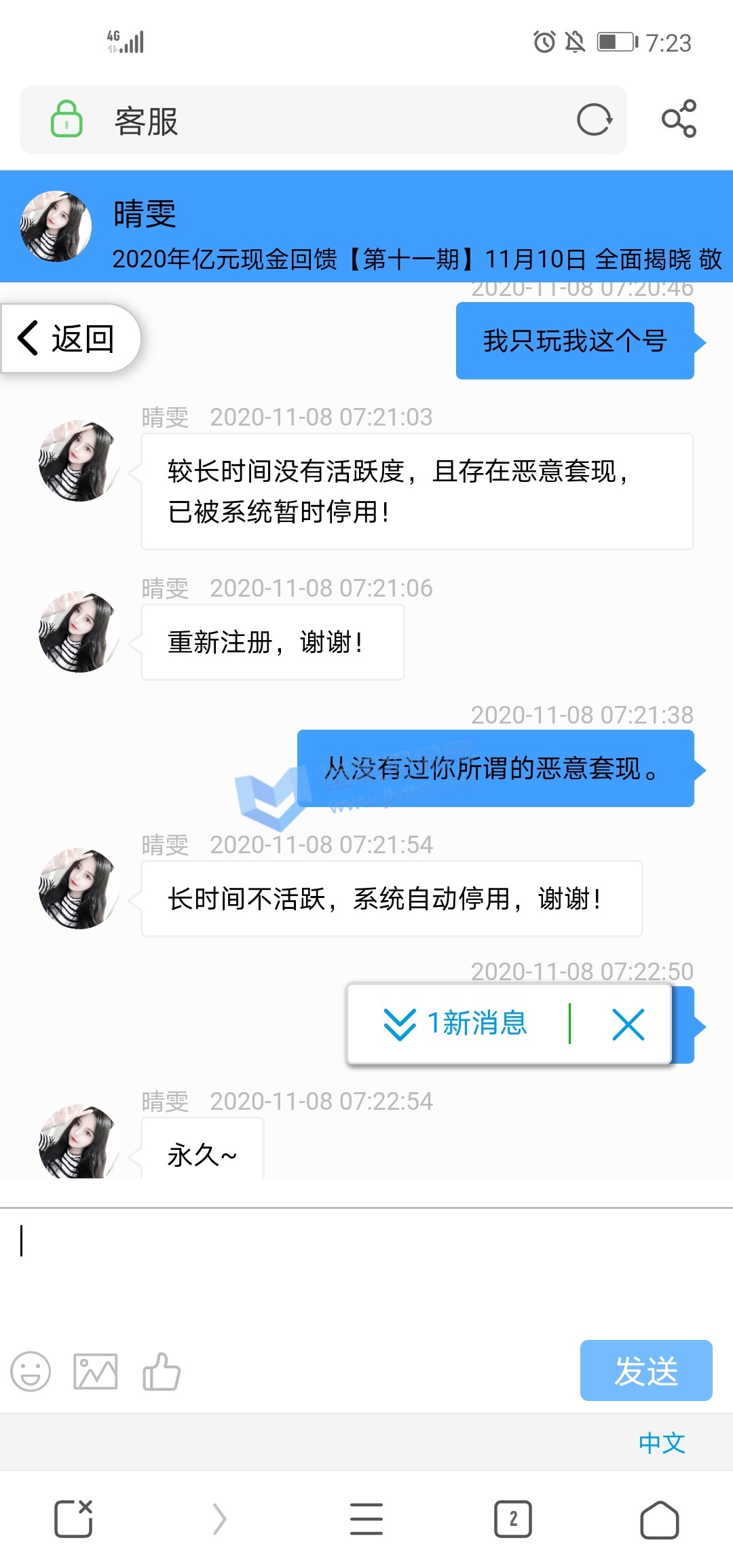Open the emoji picker
The width and height of the screenshot is (733, 1568).
tap(31, 1371)
